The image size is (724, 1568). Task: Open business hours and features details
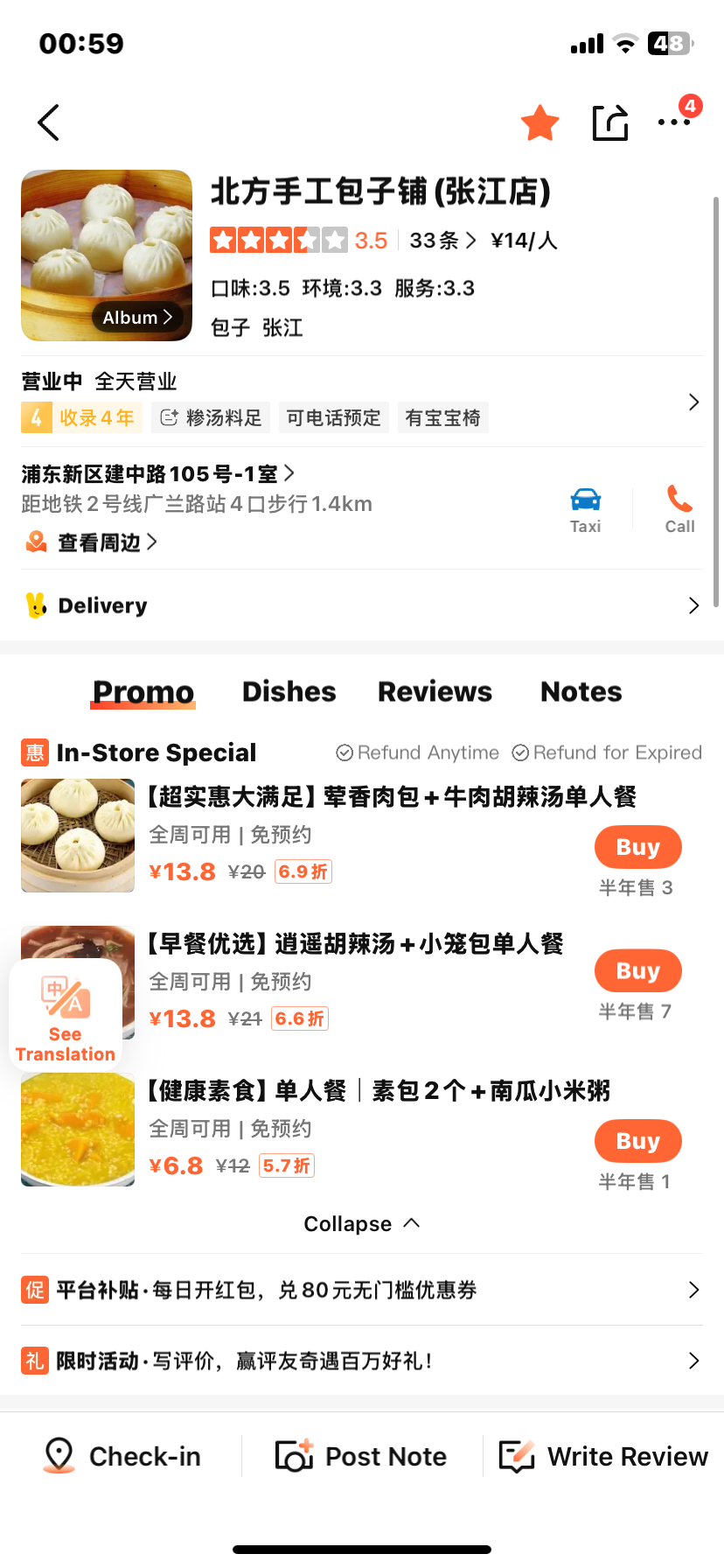click(693, 402)
